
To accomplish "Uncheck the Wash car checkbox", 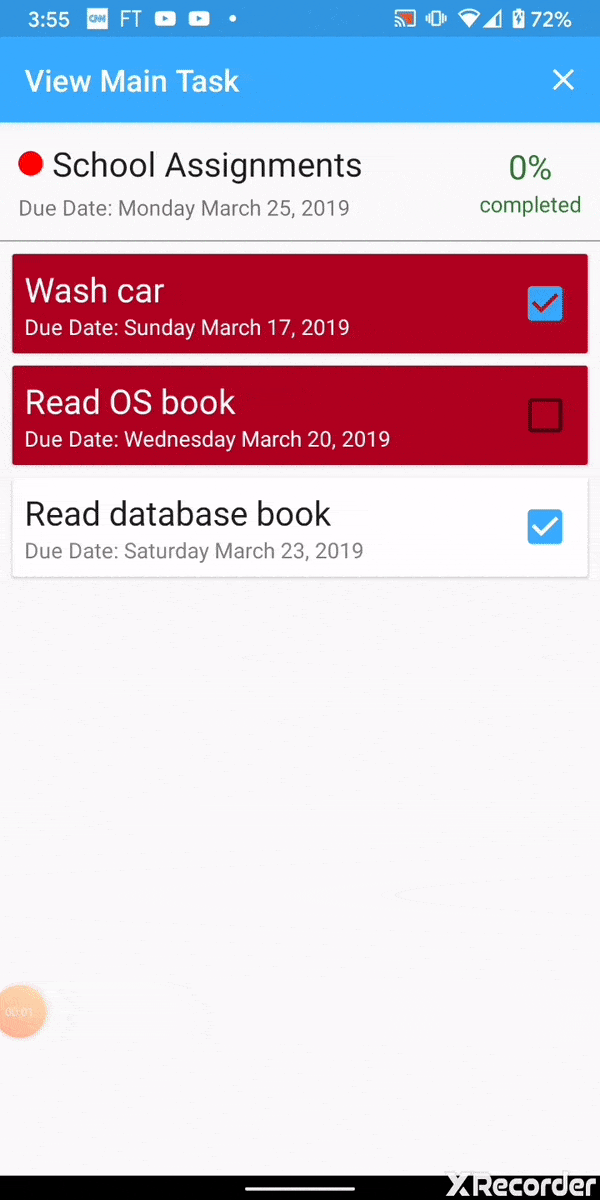I will (545, 303).
